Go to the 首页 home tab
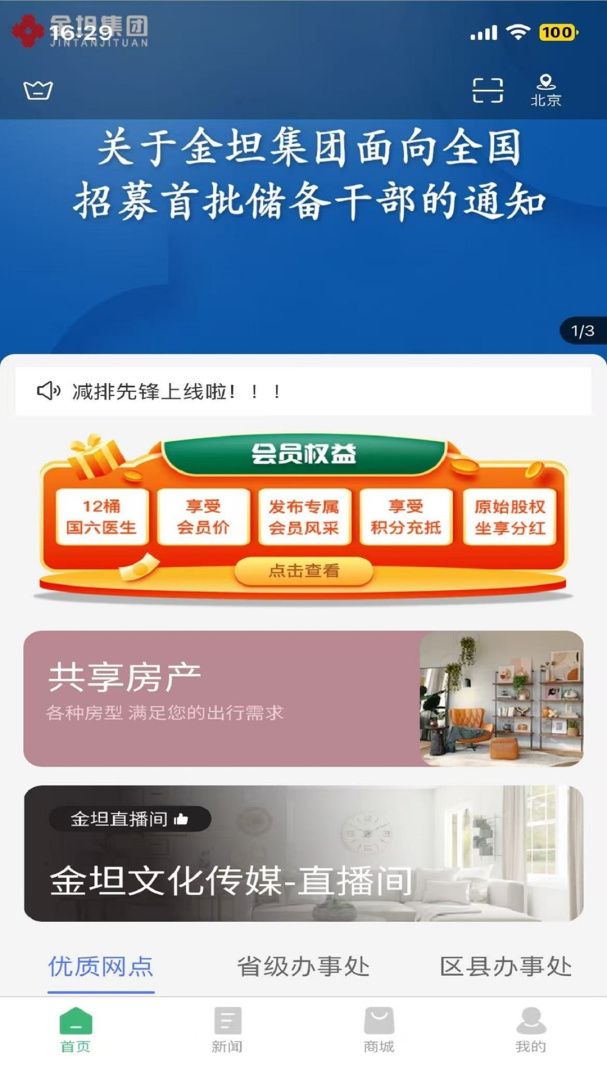Screen dimensions: 607x1080 point(76,1030)
